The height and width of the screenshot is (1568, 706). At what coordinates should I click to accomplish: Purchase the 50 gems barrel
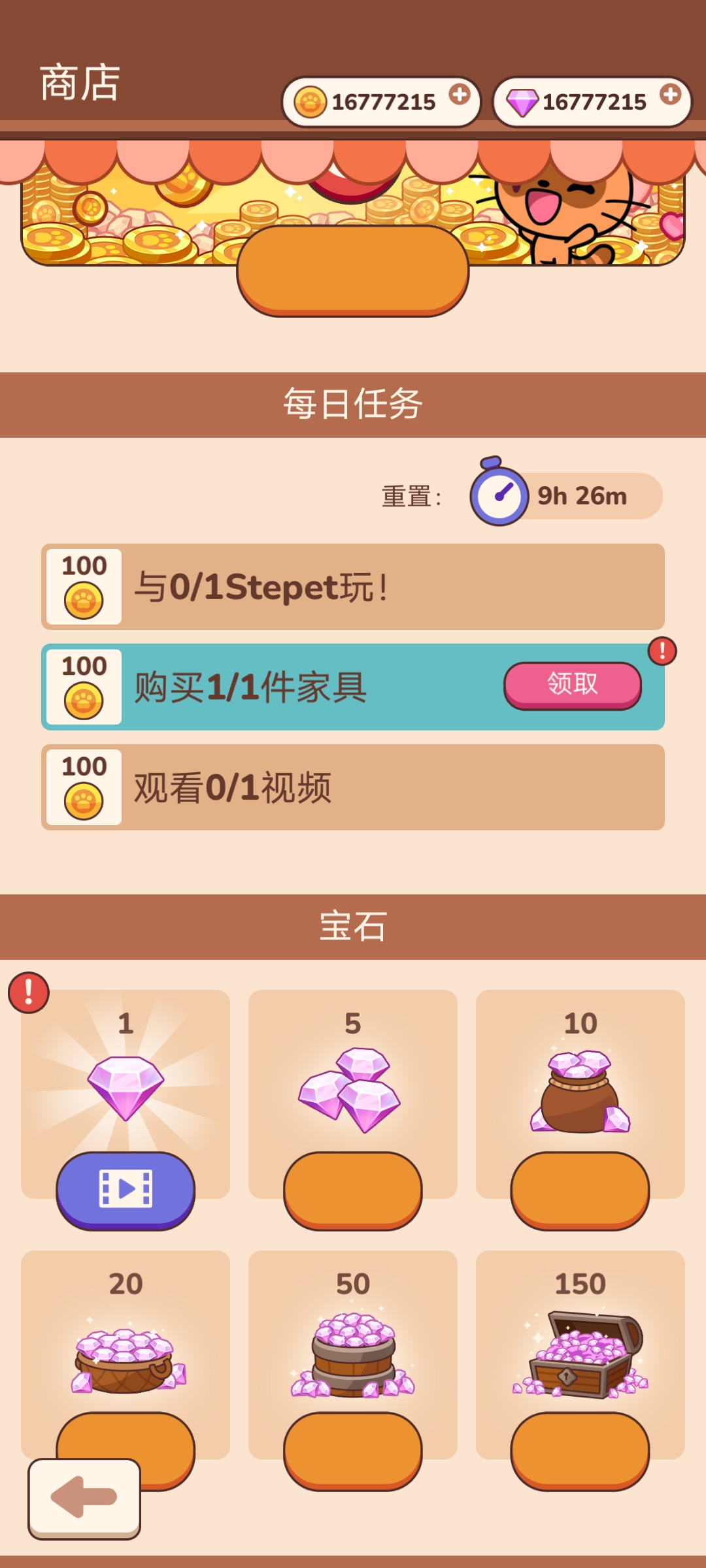353,1450
